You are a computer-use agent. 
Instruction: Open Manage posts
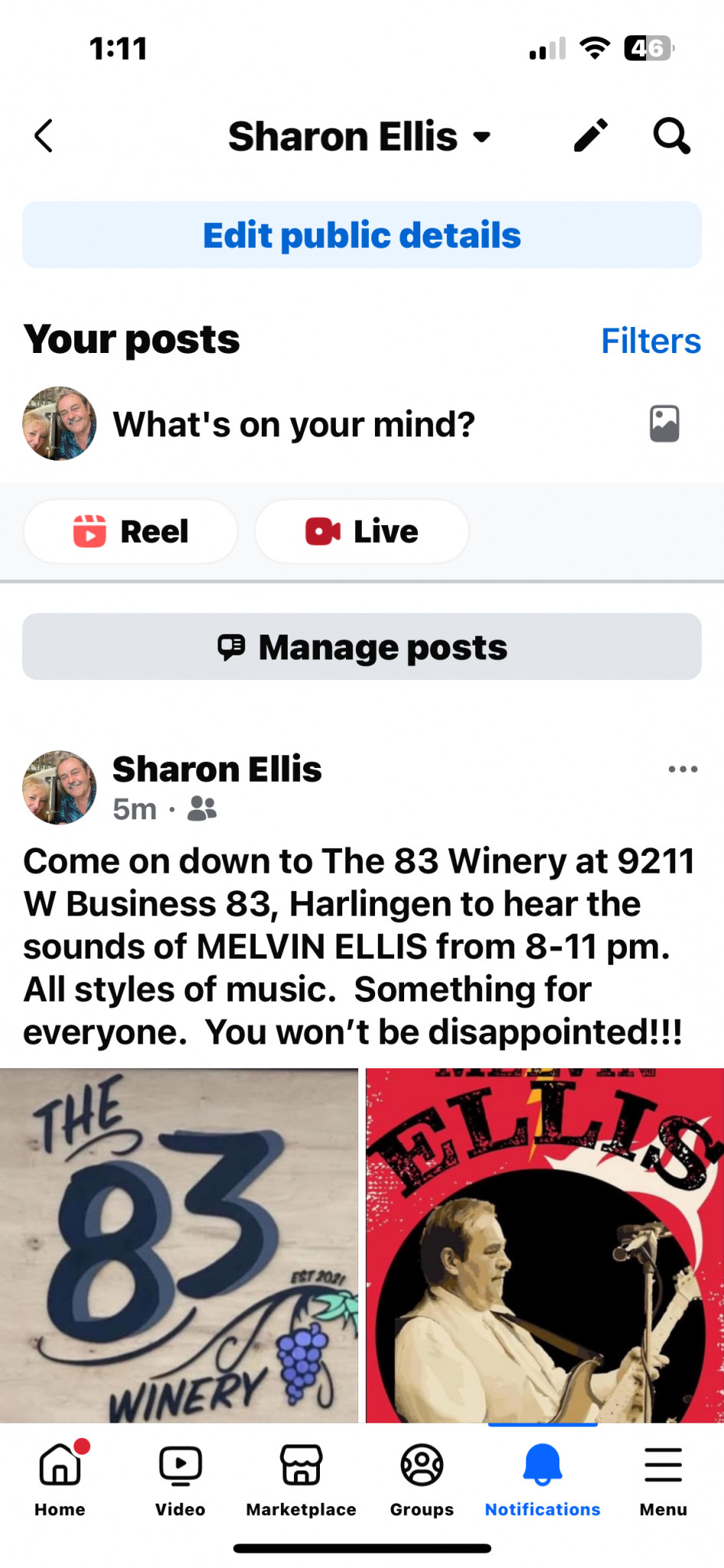coord(362,647)
